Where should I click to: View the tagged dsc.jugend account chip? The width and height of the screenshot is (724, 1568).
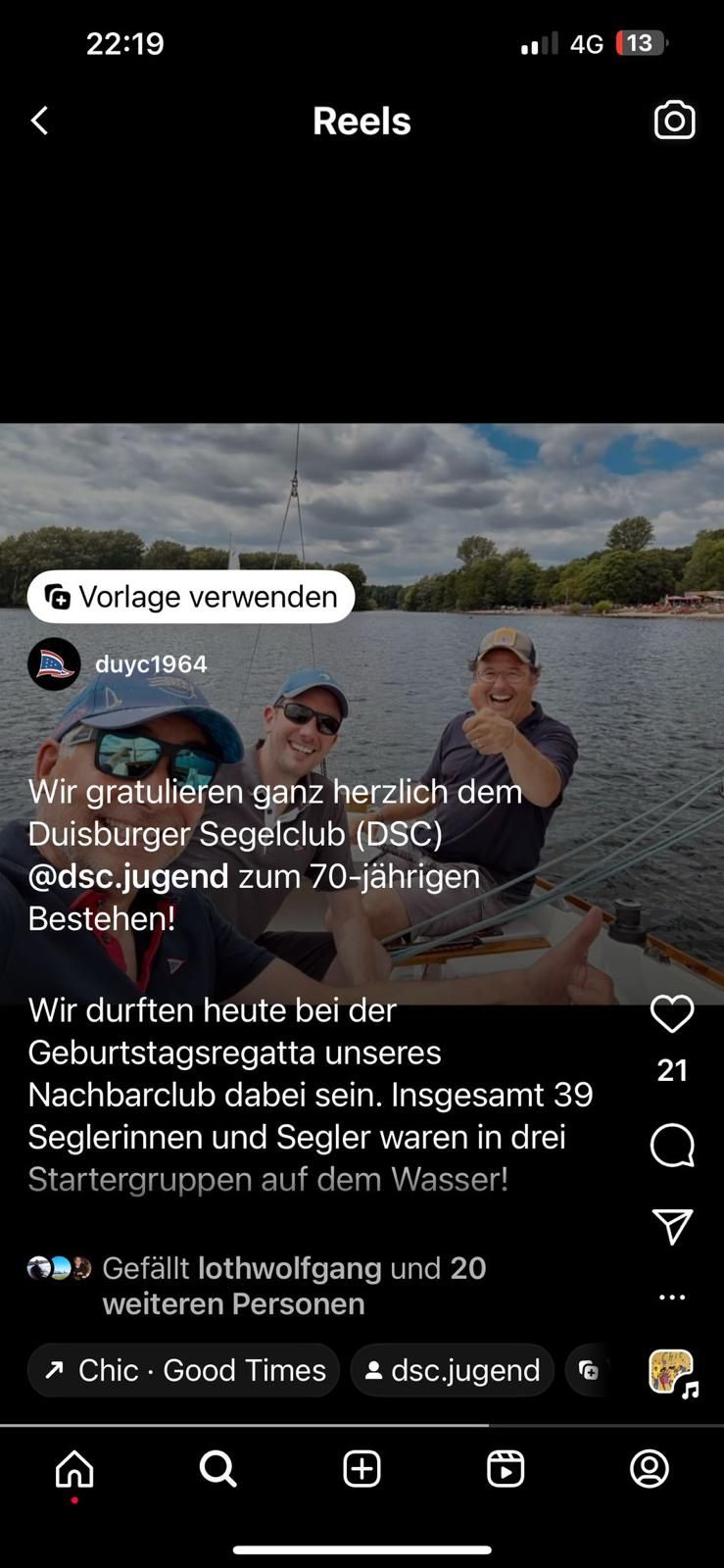coord(453,1370)
